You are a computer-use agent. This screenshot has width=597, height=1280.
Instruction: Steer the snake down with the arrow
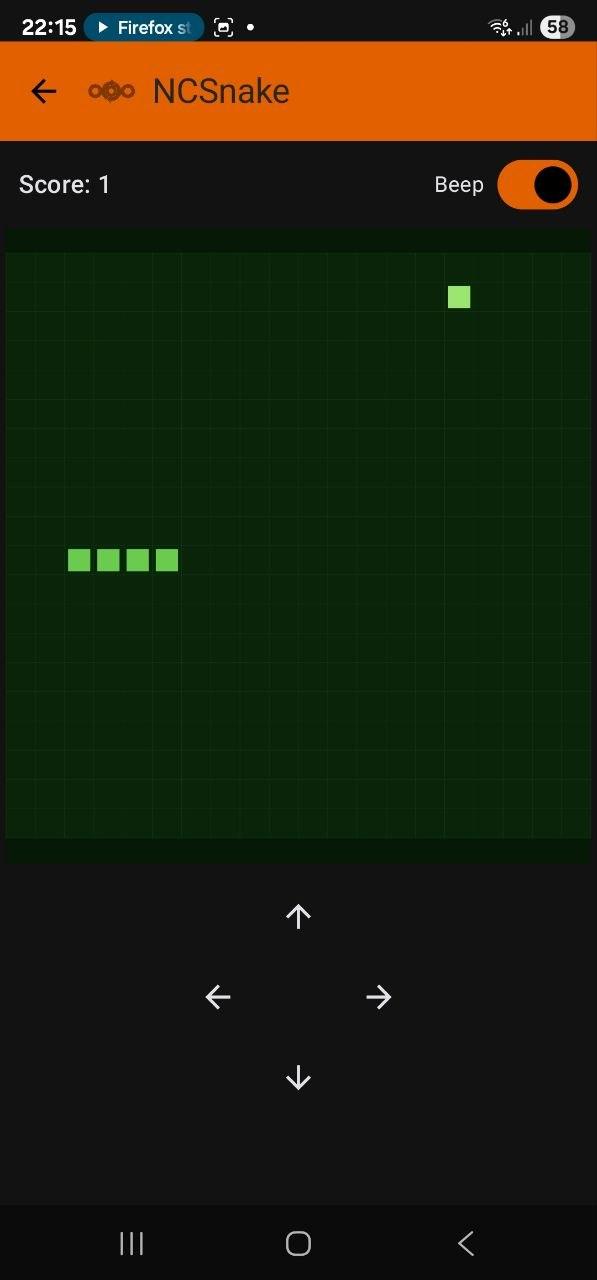298,1078
